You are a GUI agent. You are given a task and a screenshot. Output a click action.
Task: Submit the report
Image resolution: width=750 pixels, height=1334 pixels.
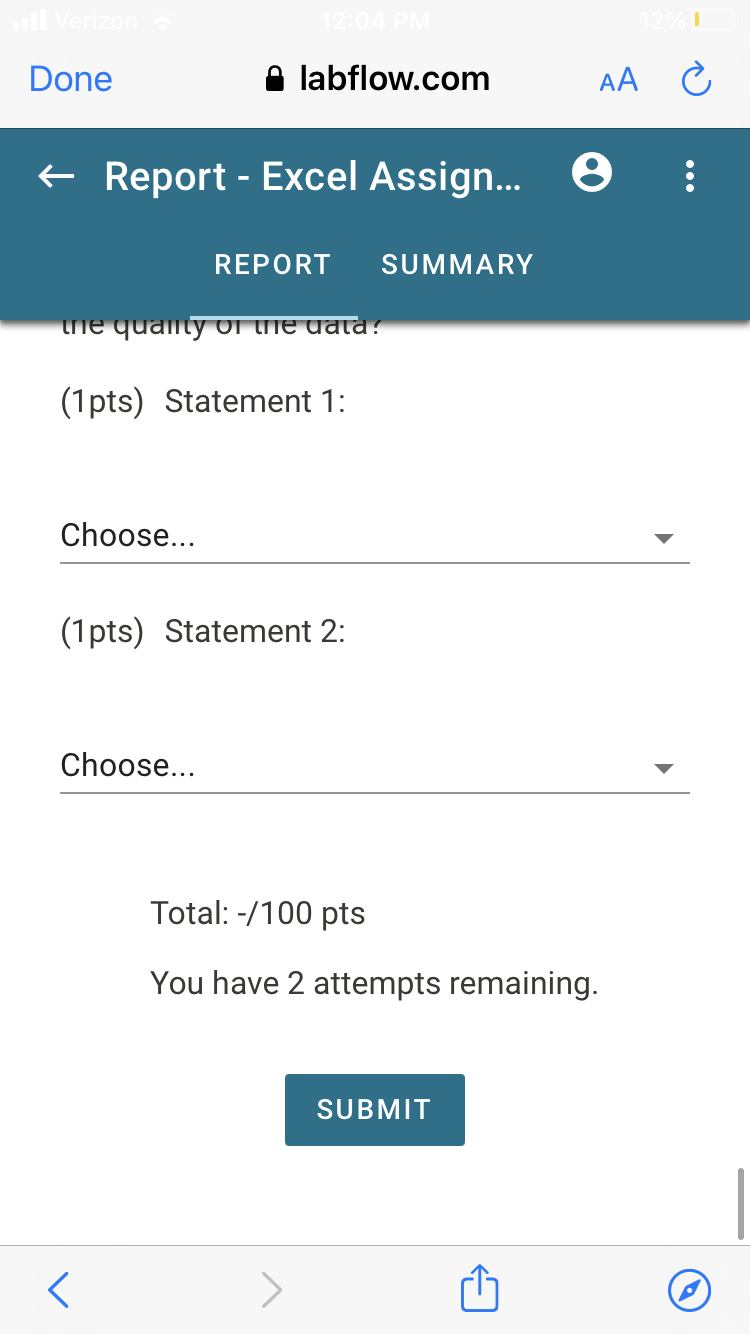click(x=375, y=1110)
